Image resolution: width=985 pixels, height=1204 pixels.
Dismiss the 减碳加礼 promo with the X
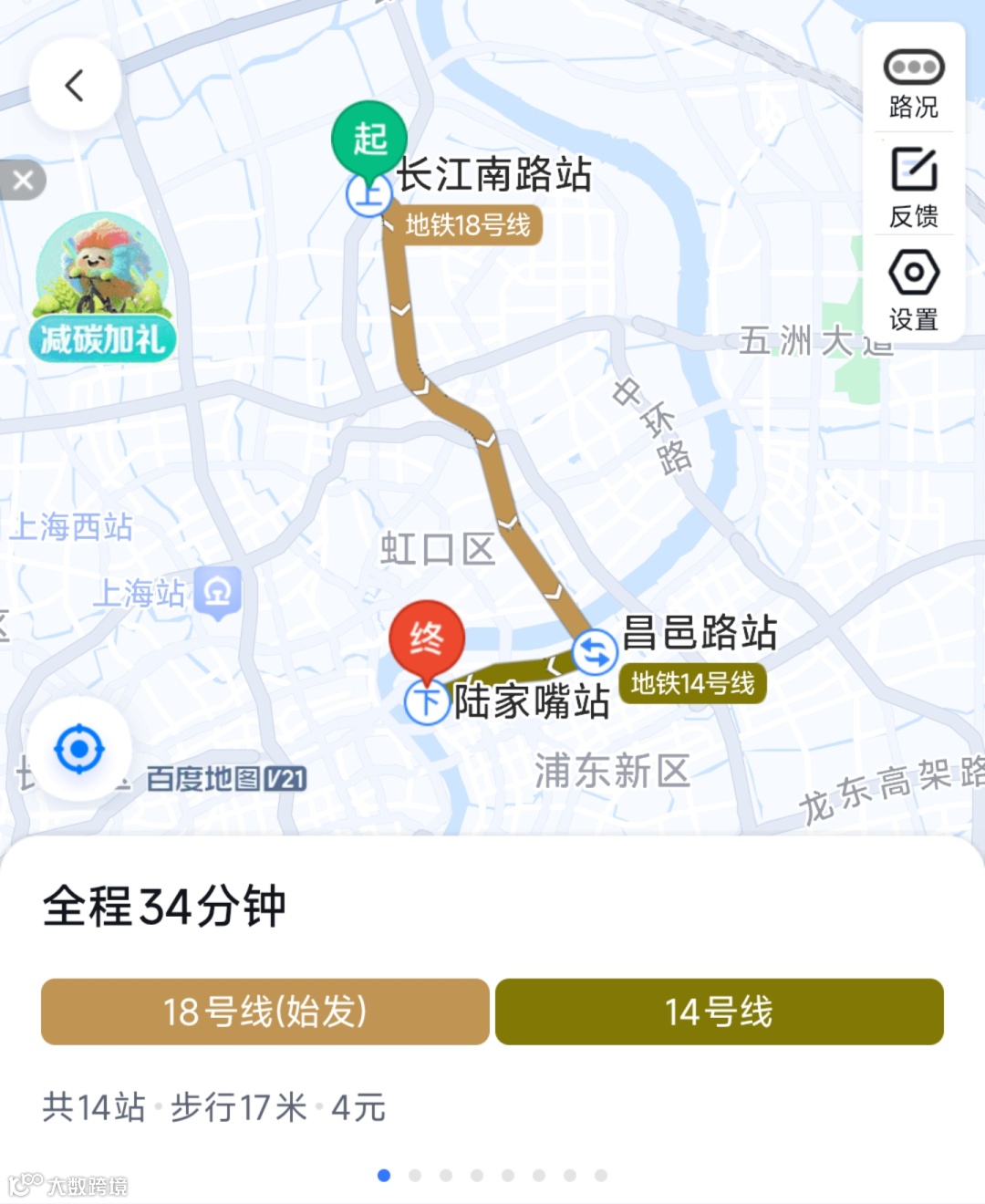tap(23, 180)
